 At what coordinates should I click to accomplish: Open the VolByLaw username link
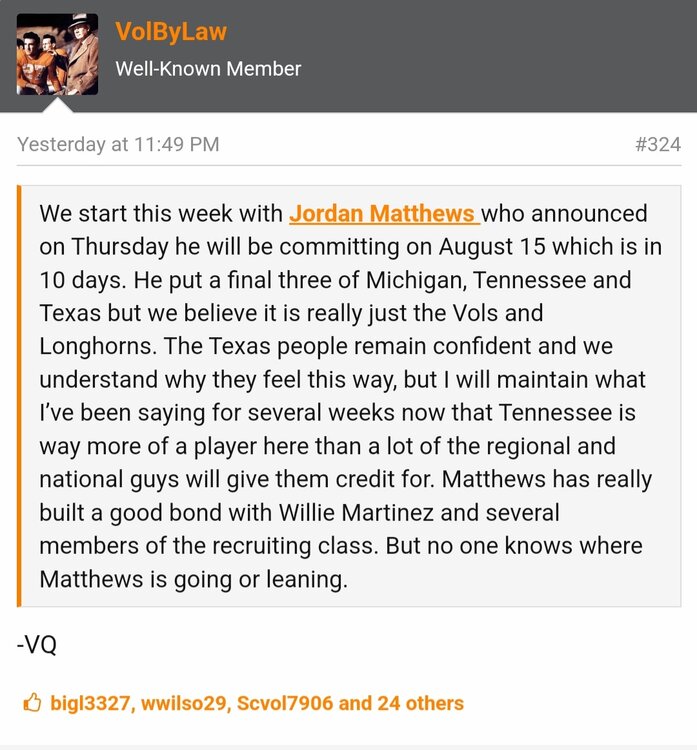point(171,31)
